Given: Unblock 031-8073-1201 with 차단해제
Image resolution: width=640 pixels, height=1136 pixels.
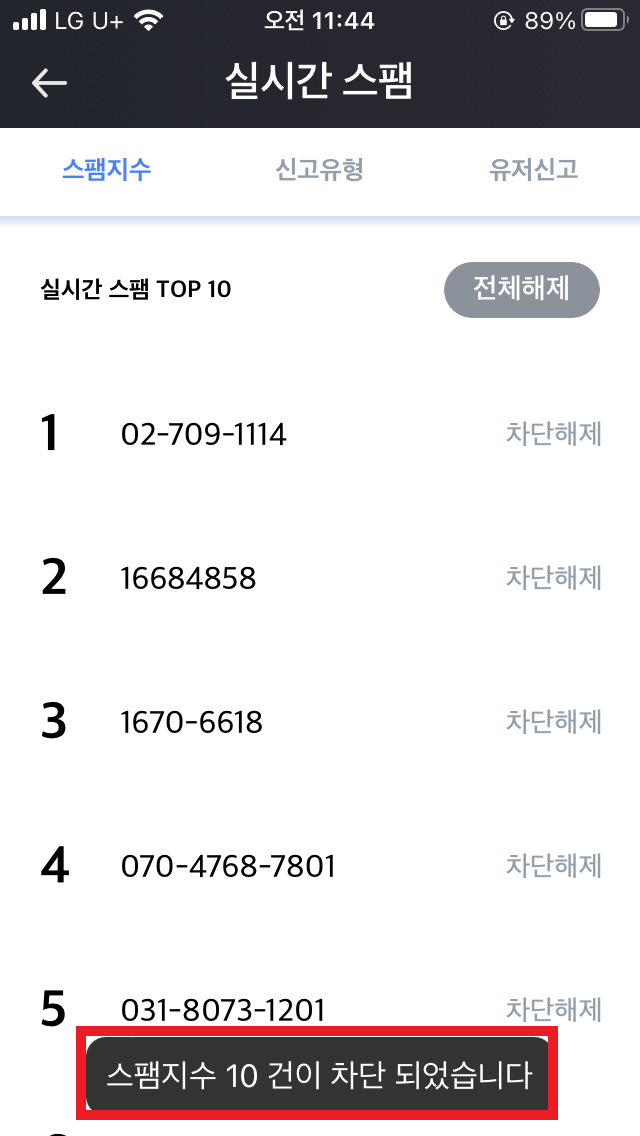Looking at the screenshot, I should click(554, 1009).
